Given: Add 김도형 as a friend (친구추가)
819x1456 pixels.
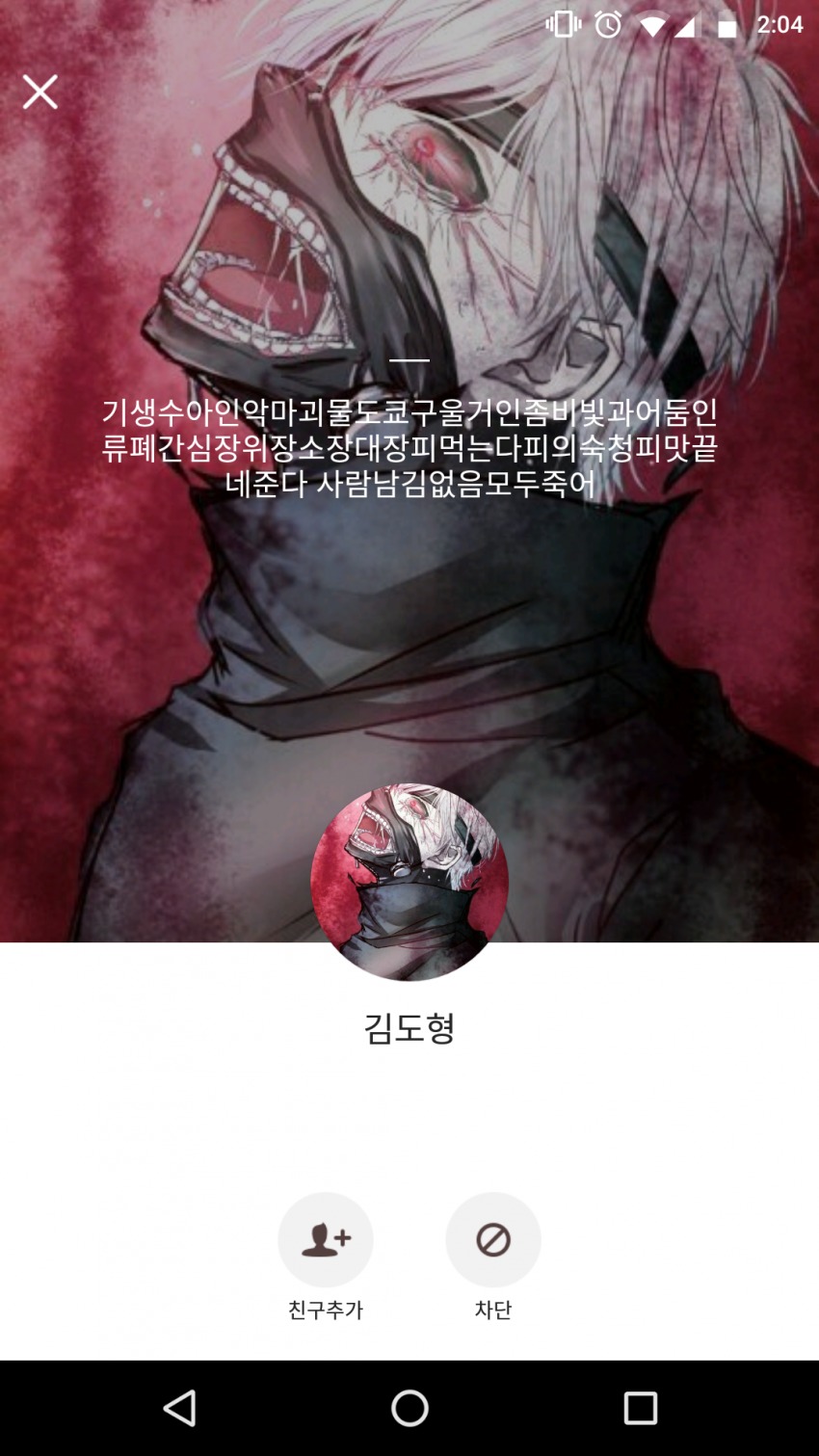Looking at the screenshot, I should [326, 1240].
